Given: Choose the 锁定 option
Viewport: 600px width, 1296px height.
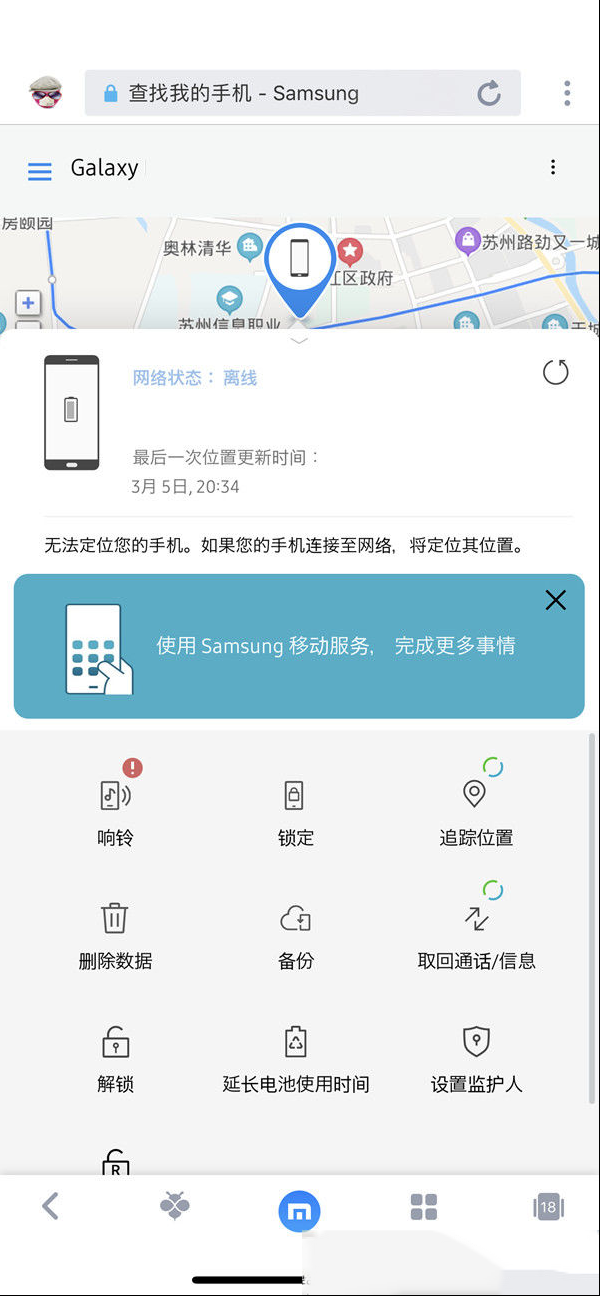Looking at the screenshot, I should tap(295, 808).
